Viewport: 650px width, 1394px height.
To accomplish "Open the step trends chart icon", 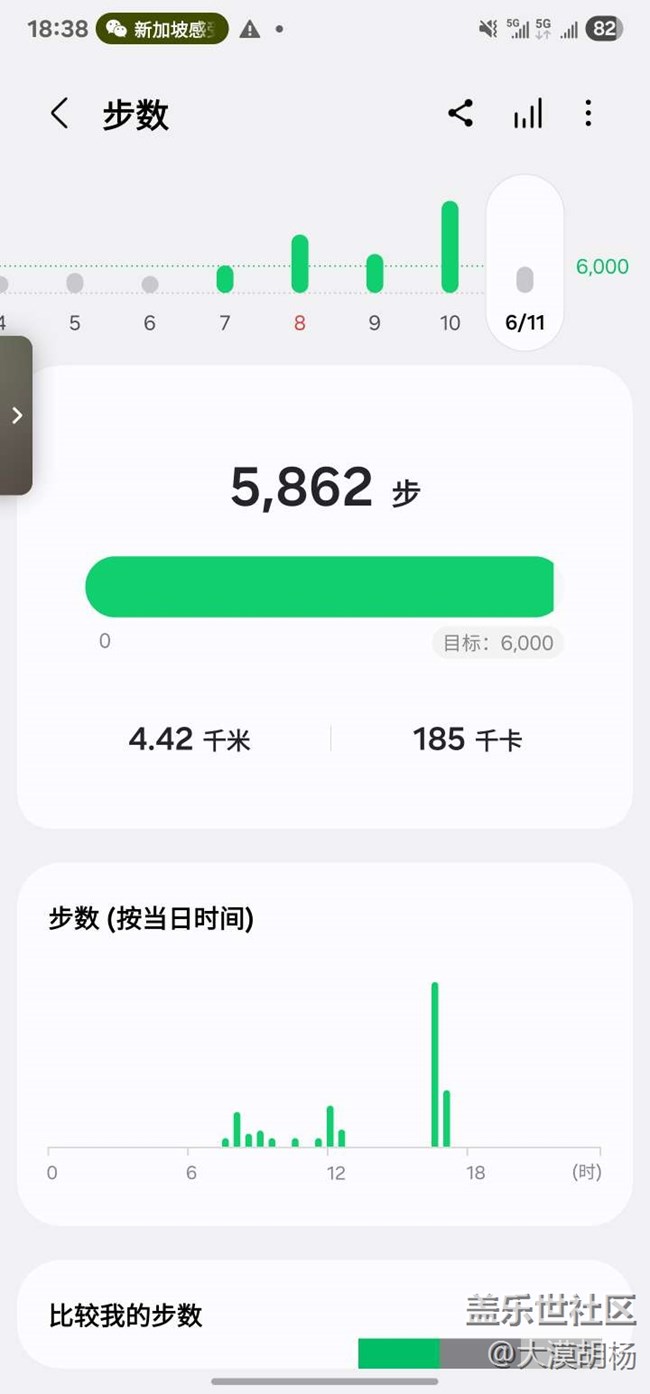I will click(528, 114).
